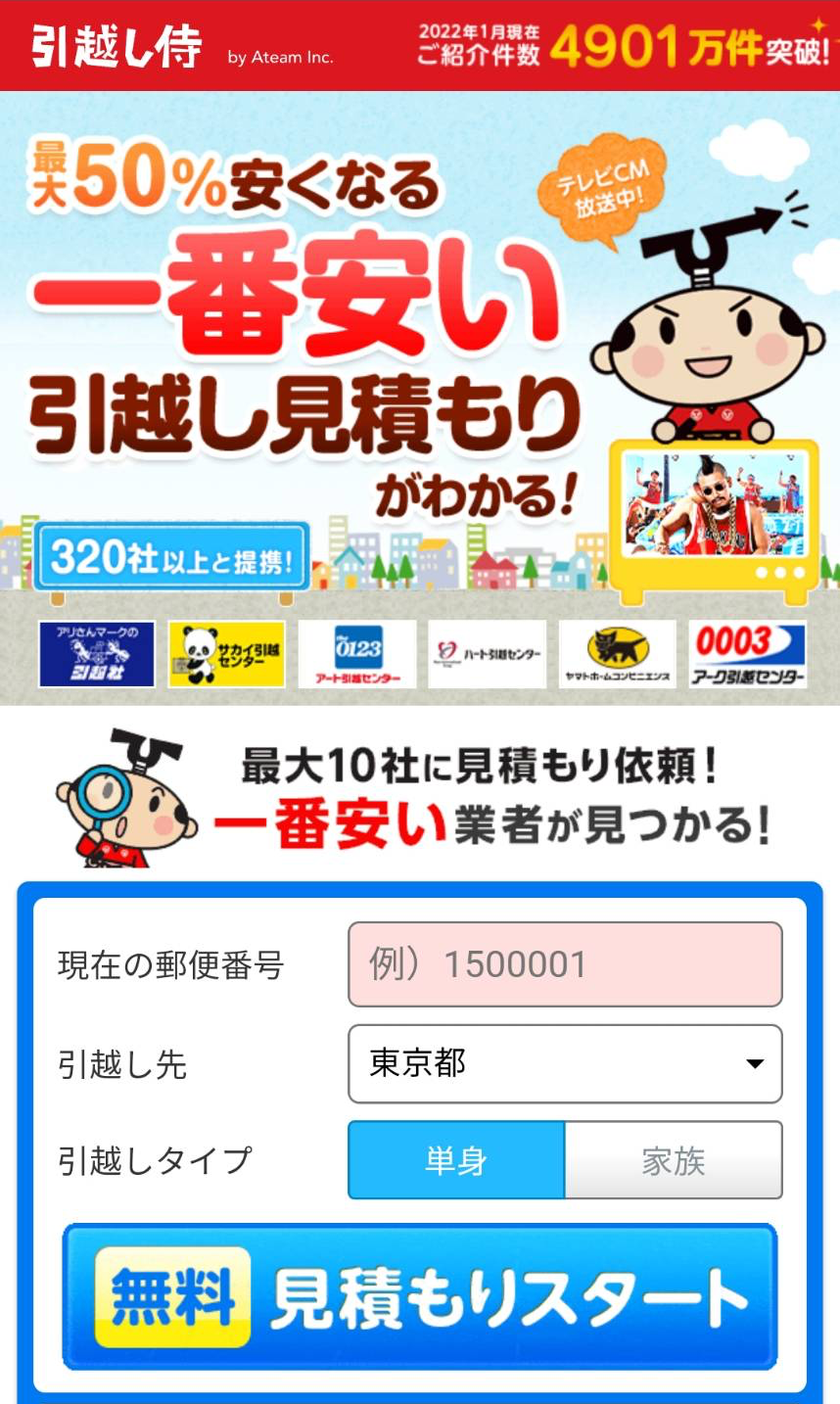Switch moving type to 家族
The width and height of the screenshot is (840, 1404).
[674, 1161]
